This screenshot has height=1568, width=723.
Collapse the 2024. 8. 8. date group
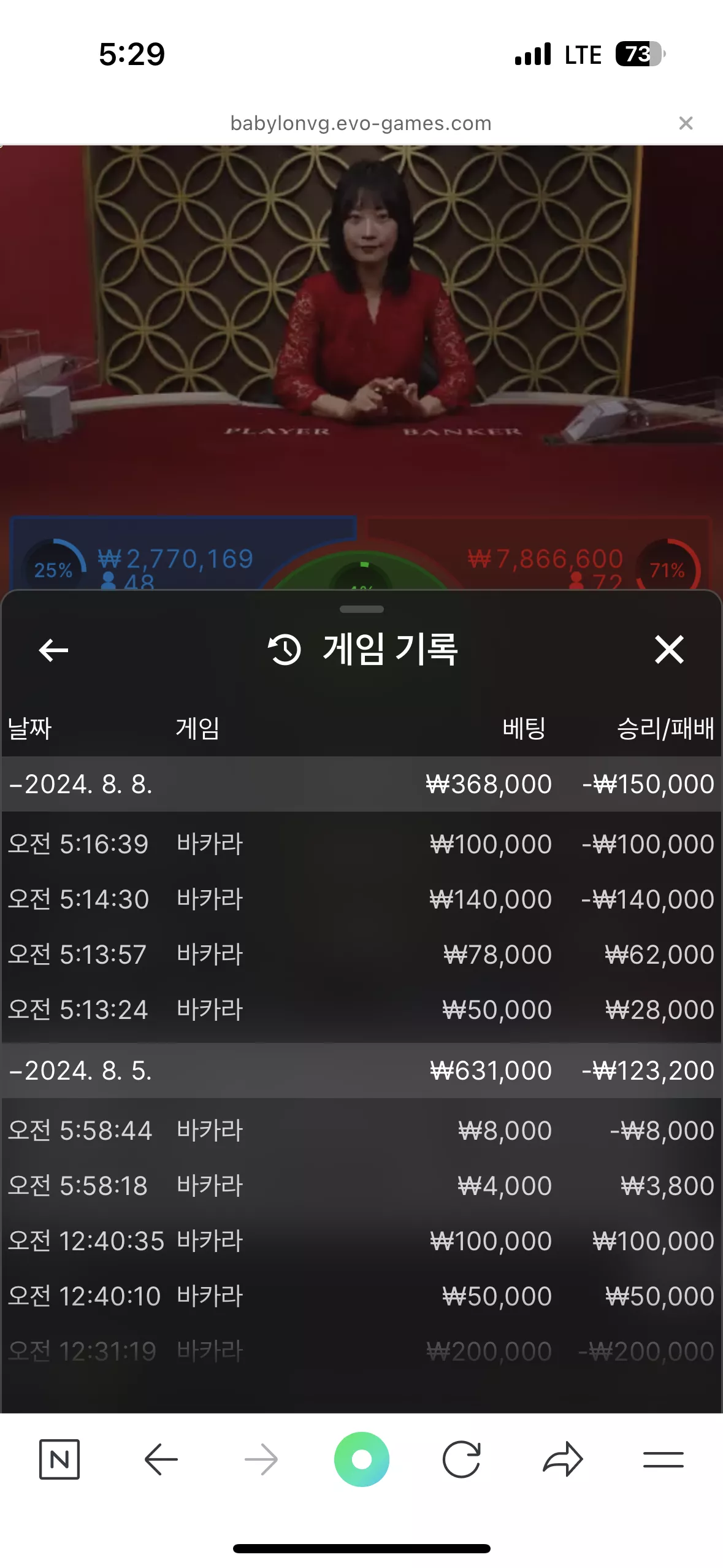coord(362,784)
